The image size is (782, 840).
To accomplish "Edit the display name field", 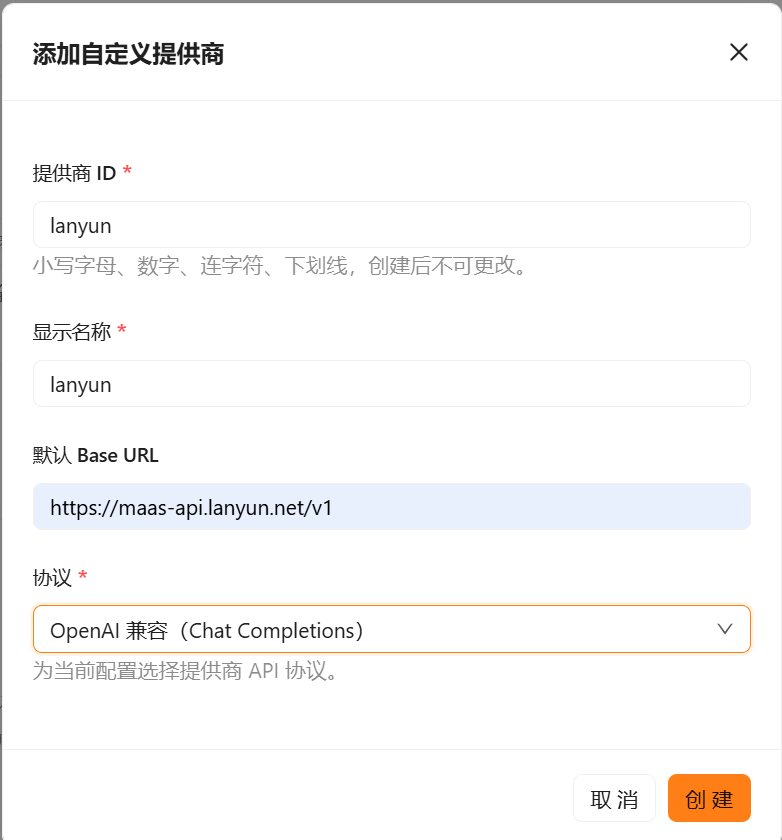I will (x=392, y=384).
